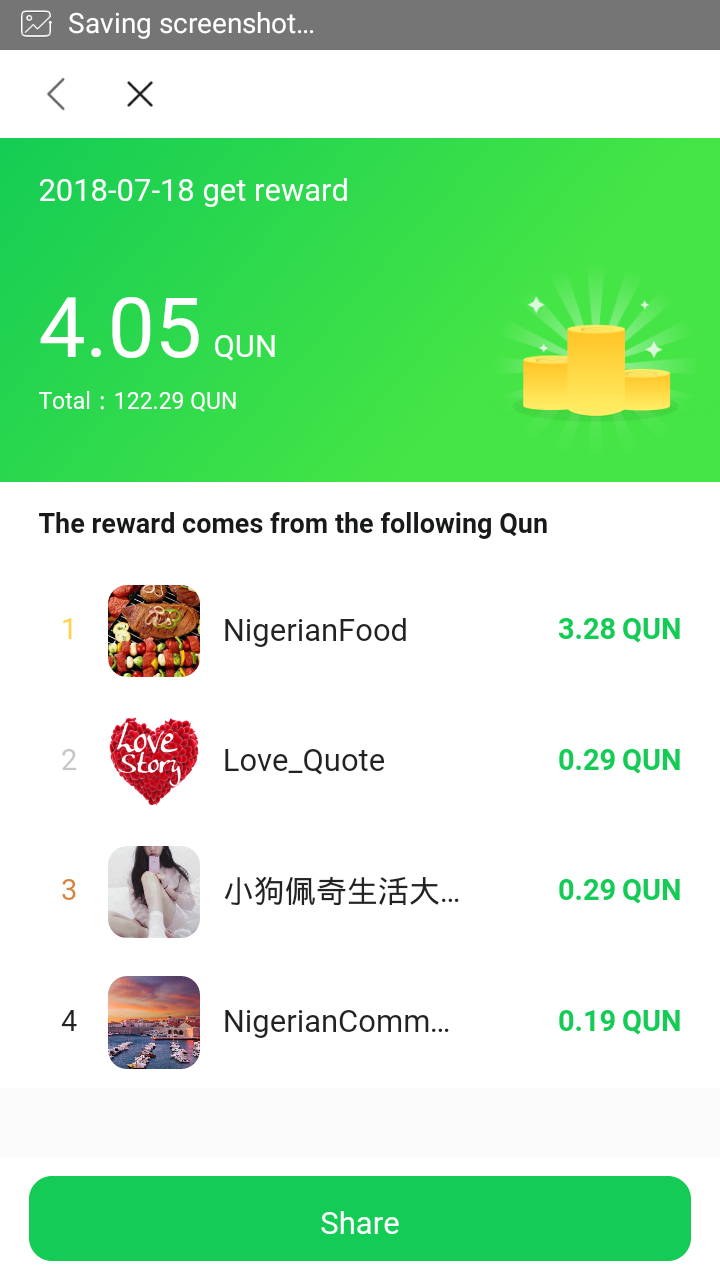
Task: Open the Love_Quote heart avatar
Action: pos(153,761)
